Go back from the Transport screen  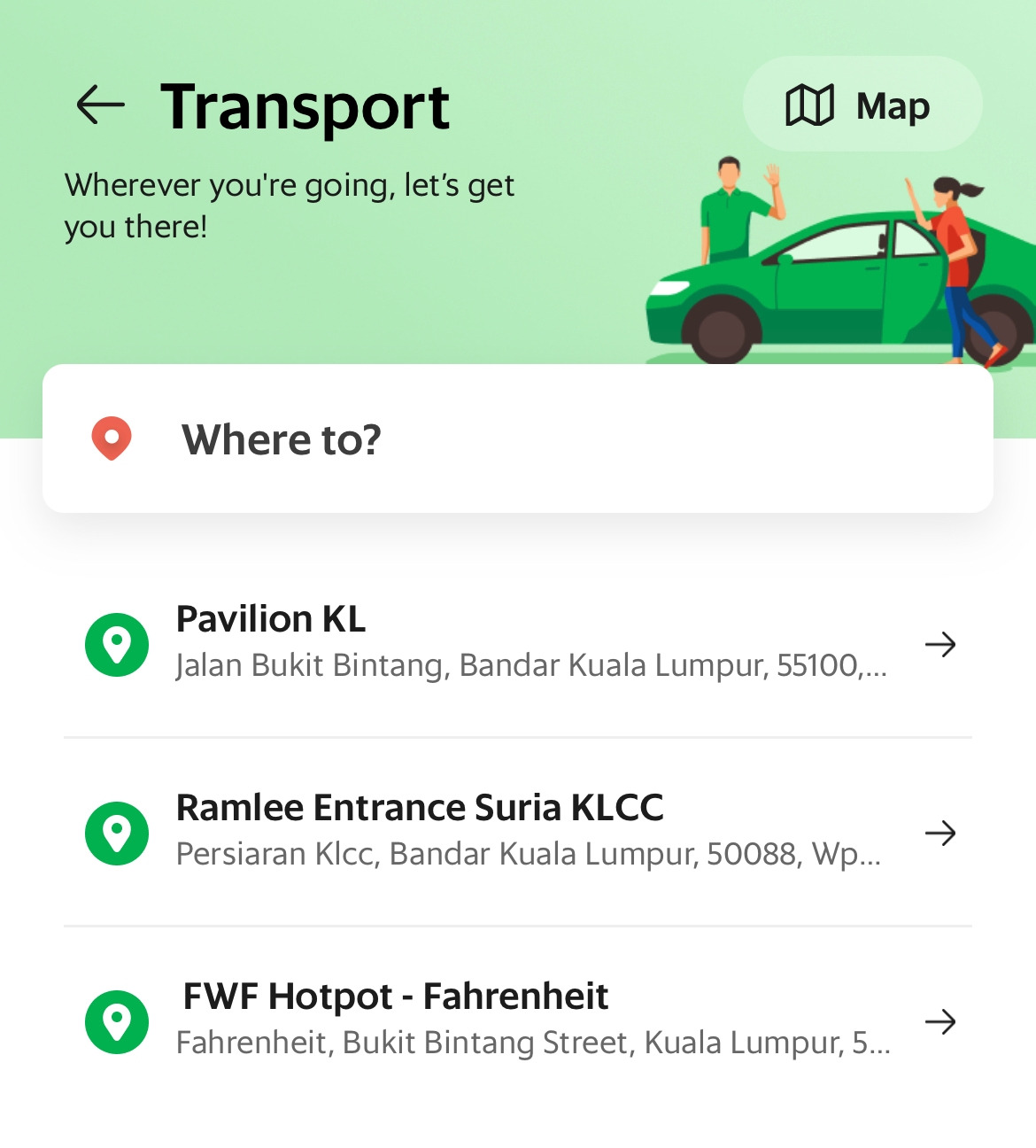click(100, 105)
